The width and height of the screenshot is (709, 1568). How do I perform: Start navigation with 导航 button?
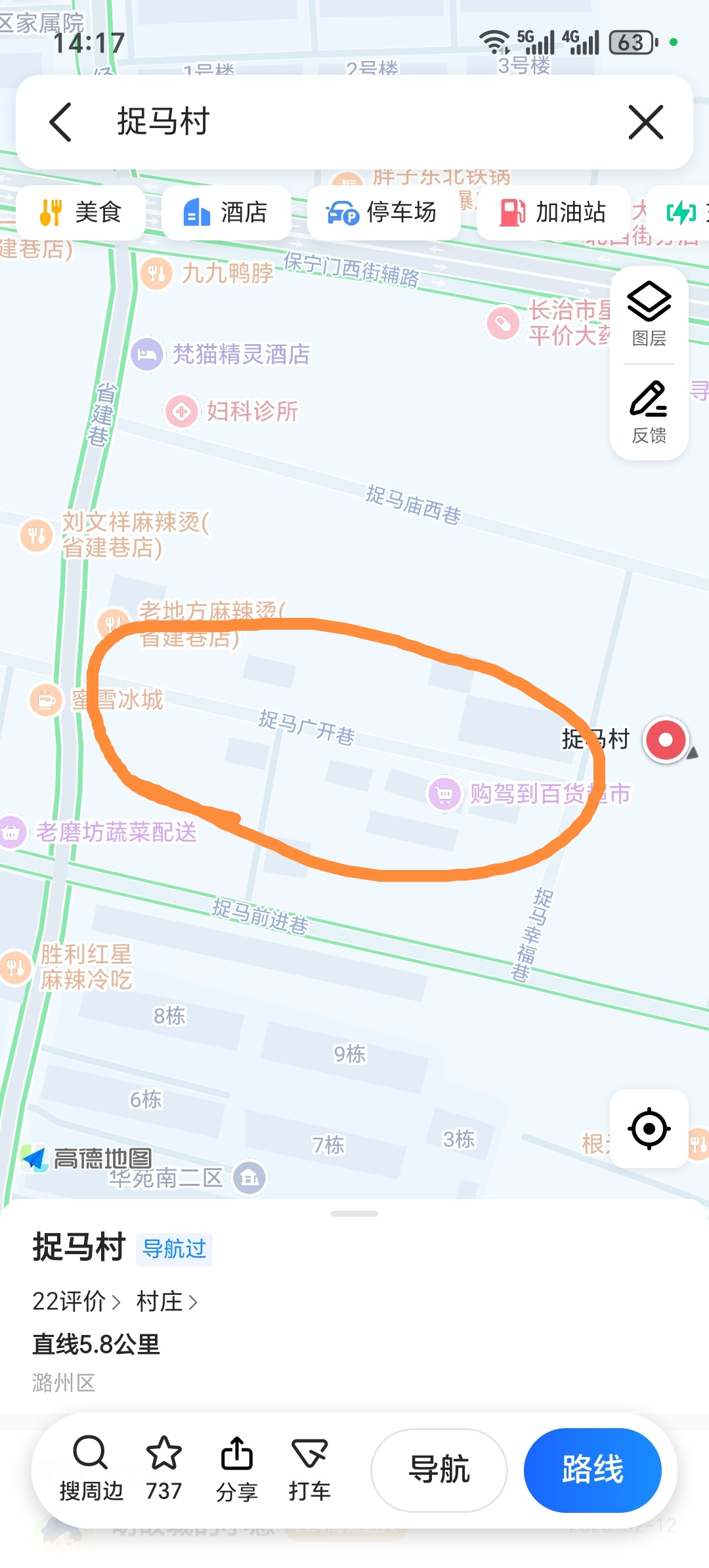439,1470
